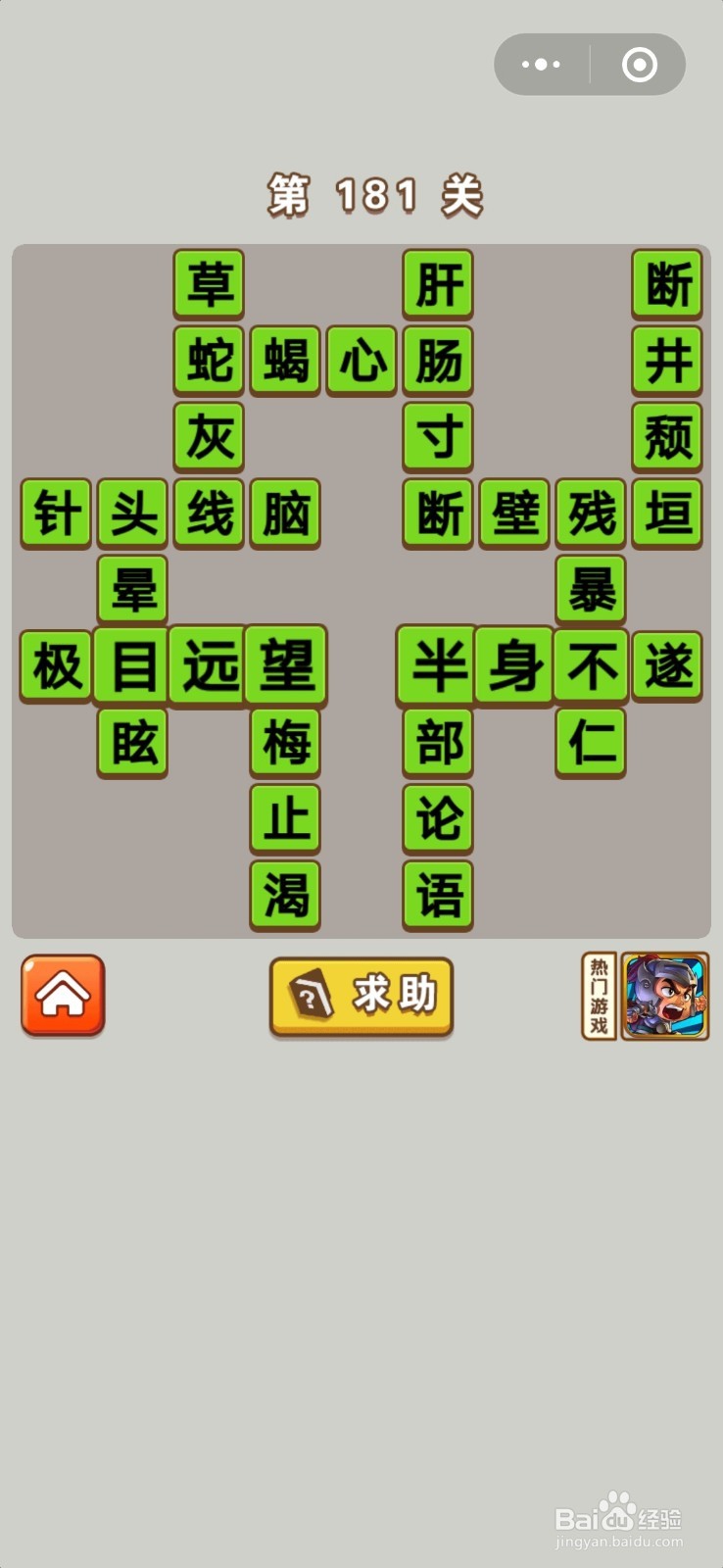Select the 残 tile in 断壁残垣
The image size is (723, 1568).
[x=590, y=513]
